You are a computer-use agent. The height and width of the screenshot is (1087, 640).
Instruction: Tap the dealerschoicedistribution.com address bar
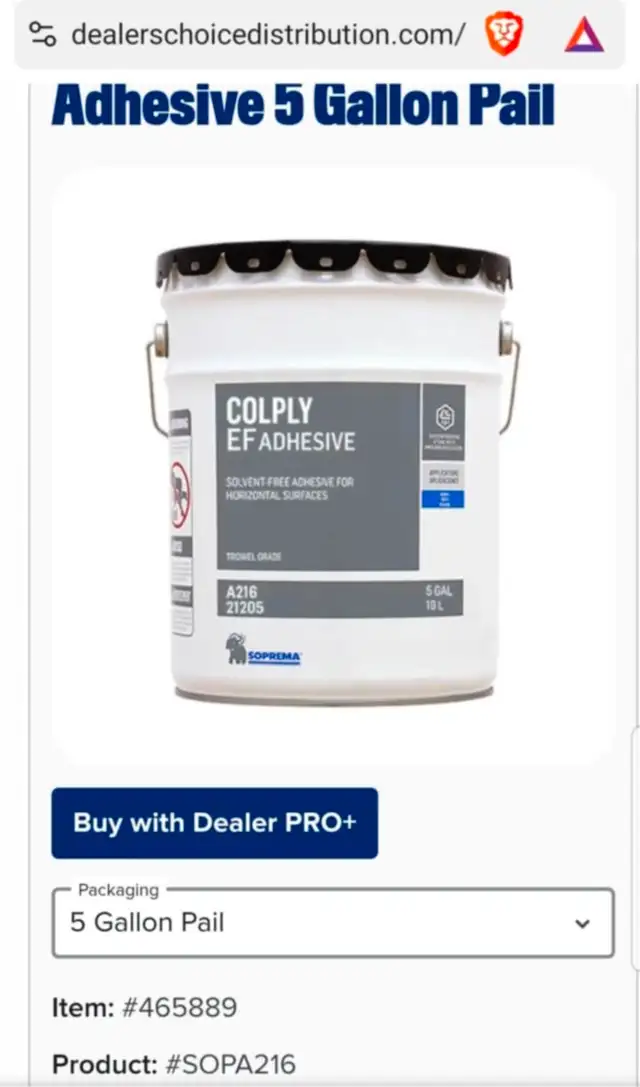[x=268, y=34]
